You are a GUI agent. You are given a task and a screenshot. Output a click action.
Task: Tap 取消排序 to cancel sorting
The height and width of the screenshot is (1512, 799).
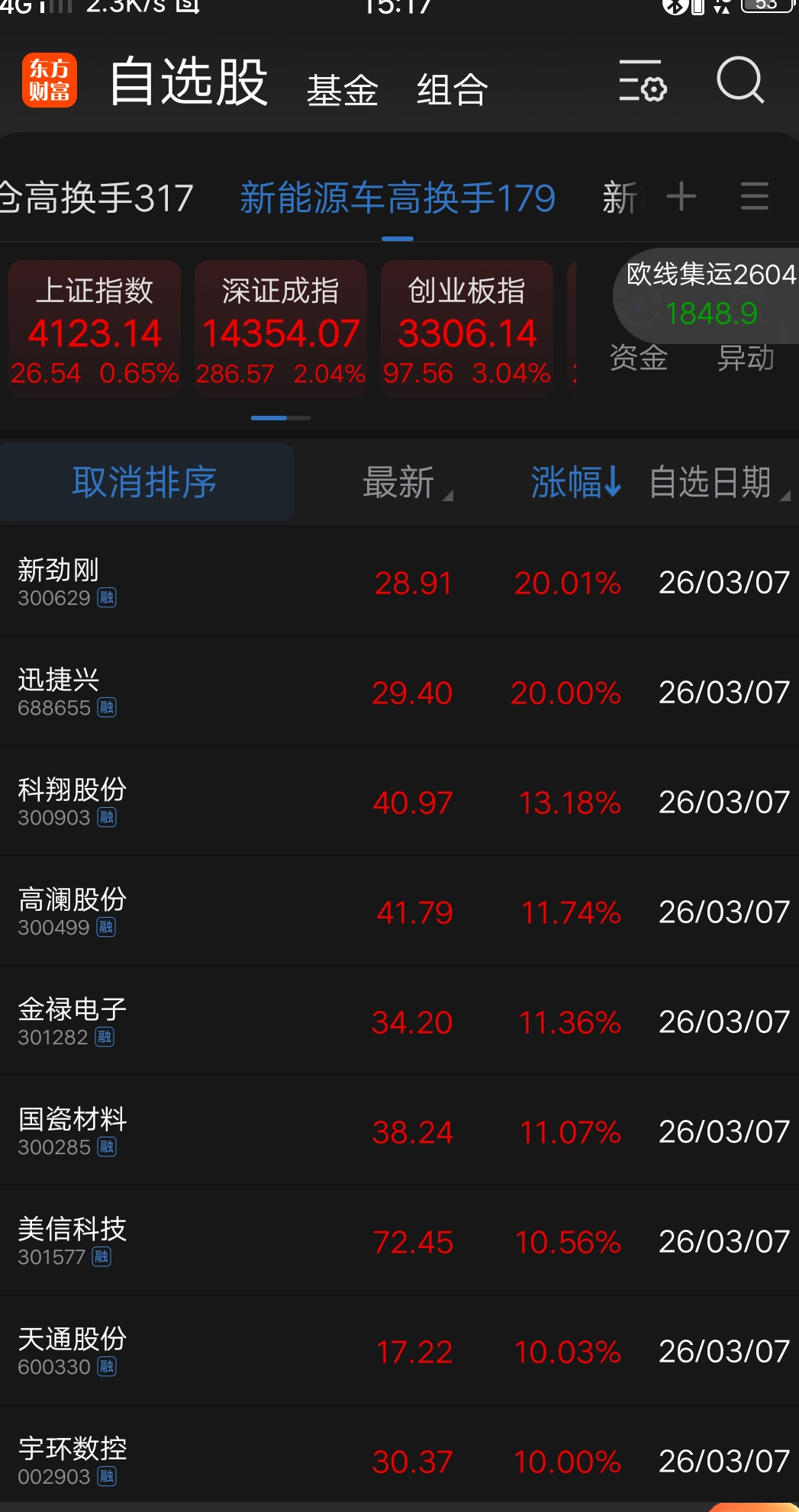click(x=145, y=482)
